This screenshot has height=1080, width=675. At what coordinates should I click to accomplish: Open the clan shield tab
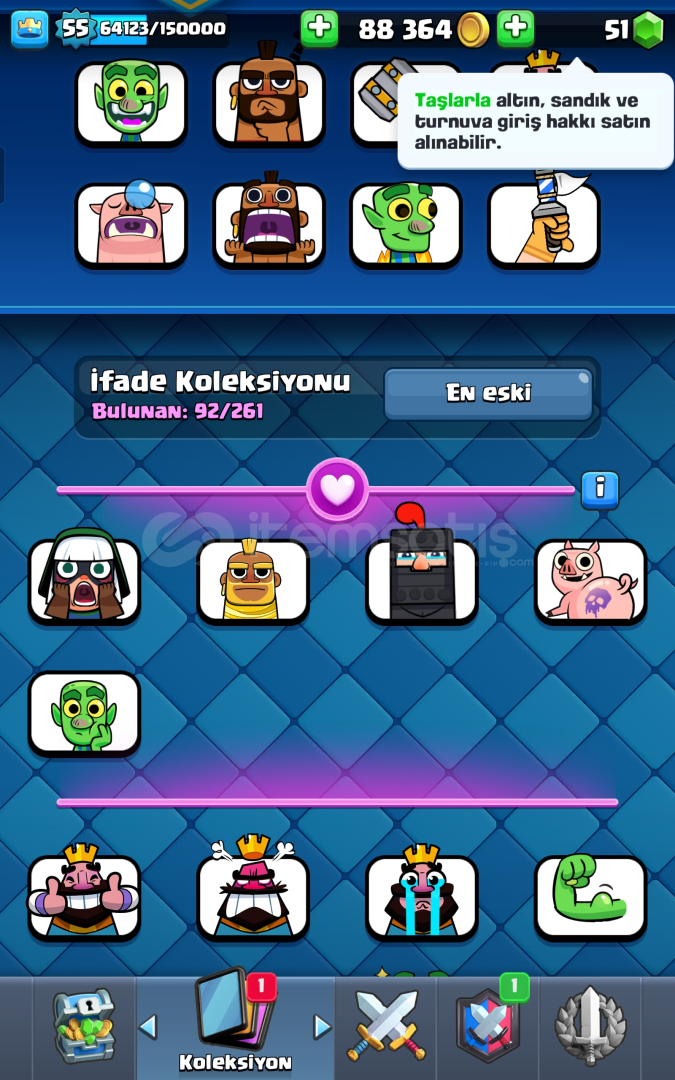pyautogui.click(x=488, y=1026)
